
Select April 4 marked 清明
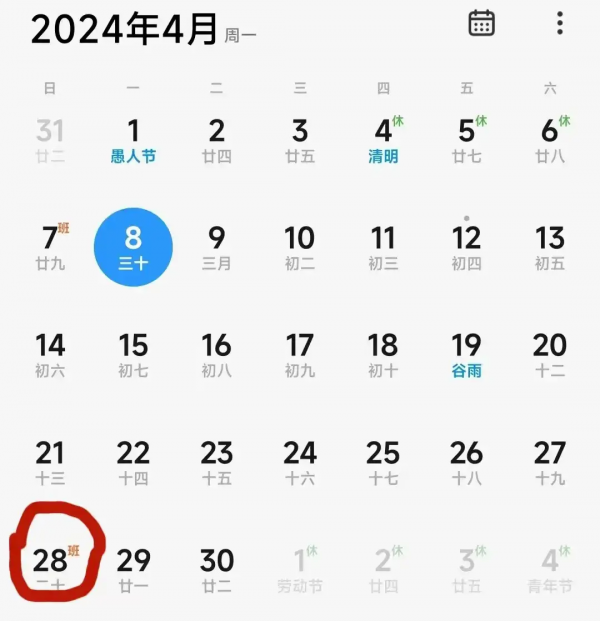coord(383,140)
